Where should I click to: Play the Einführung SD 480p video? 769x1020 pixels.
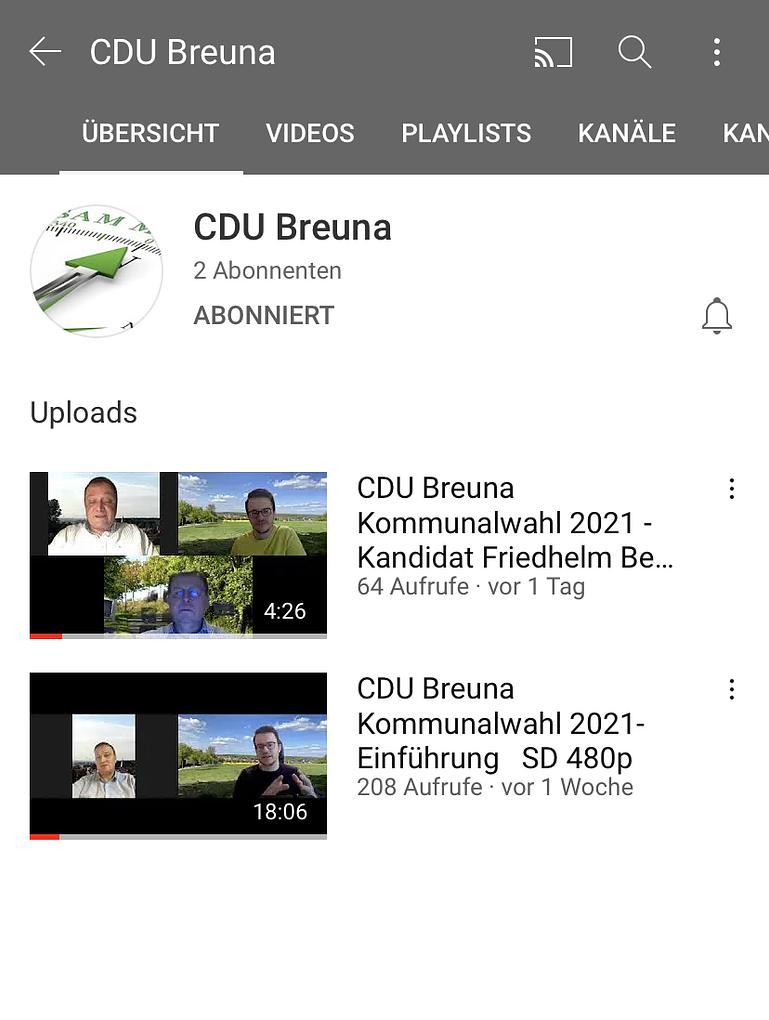click(178, 755)
